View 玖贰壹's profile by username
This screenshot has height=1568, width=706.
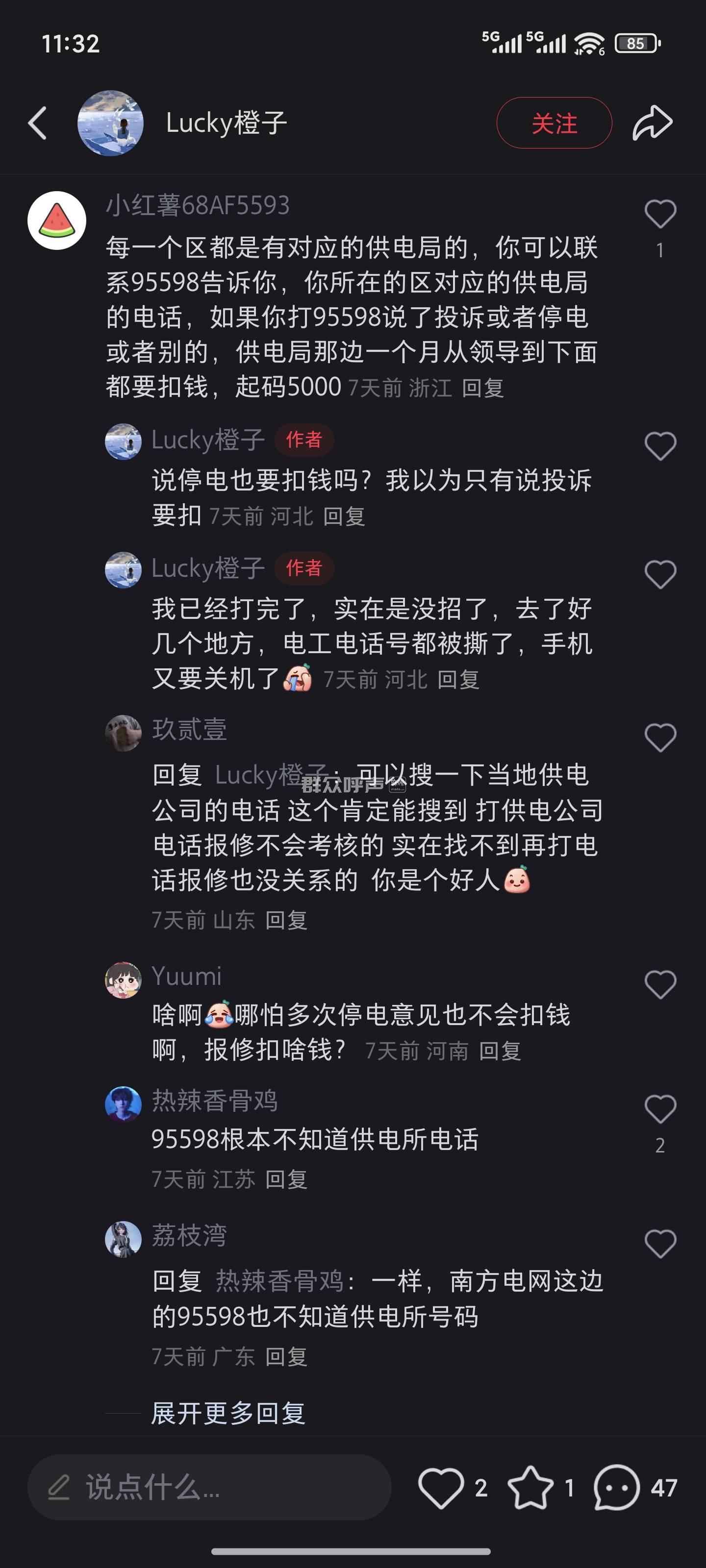point(189,729)
